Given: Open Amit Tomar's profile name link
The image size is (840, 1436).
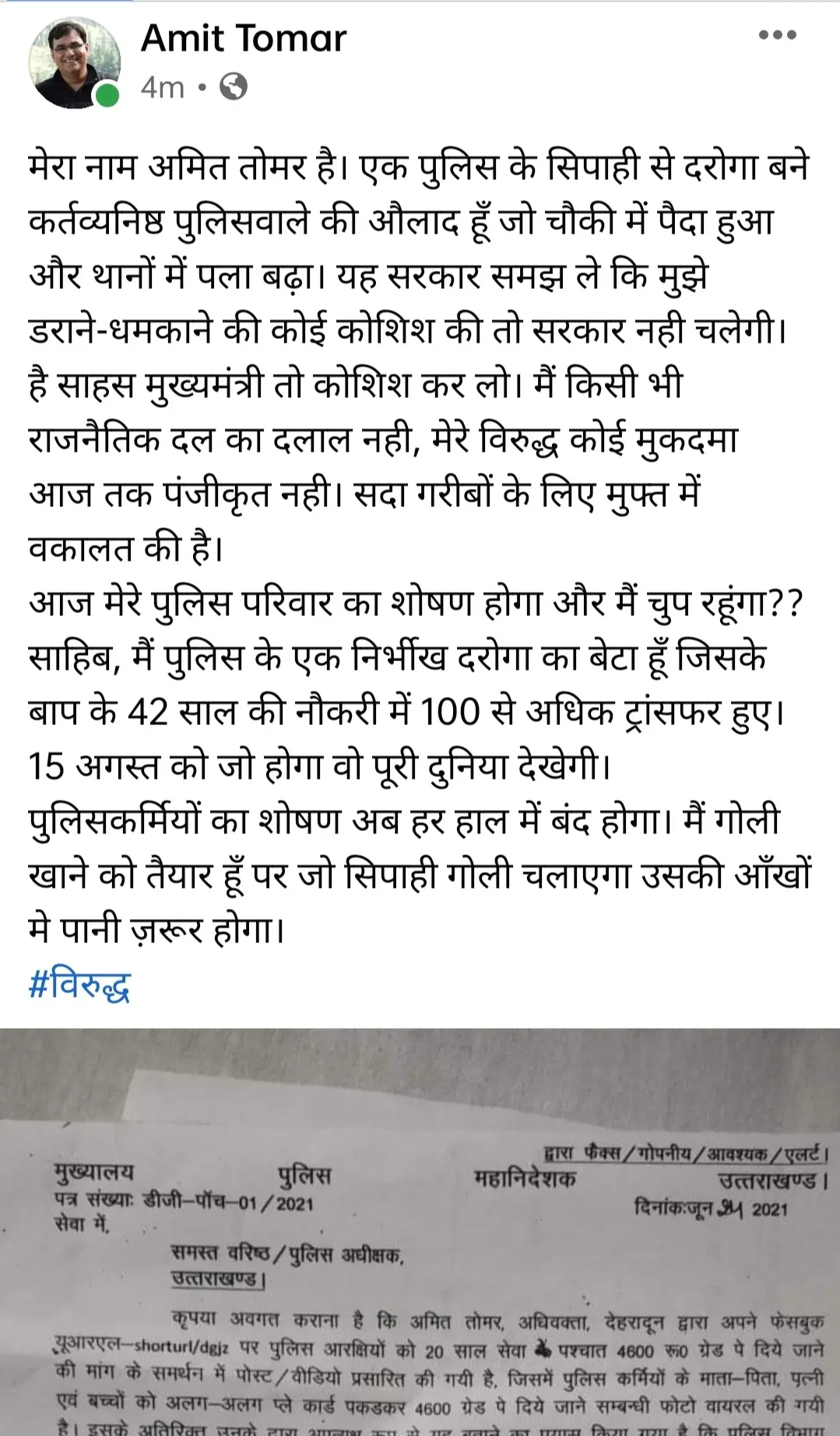Looking at the screenshot, I should pos(244,38).
